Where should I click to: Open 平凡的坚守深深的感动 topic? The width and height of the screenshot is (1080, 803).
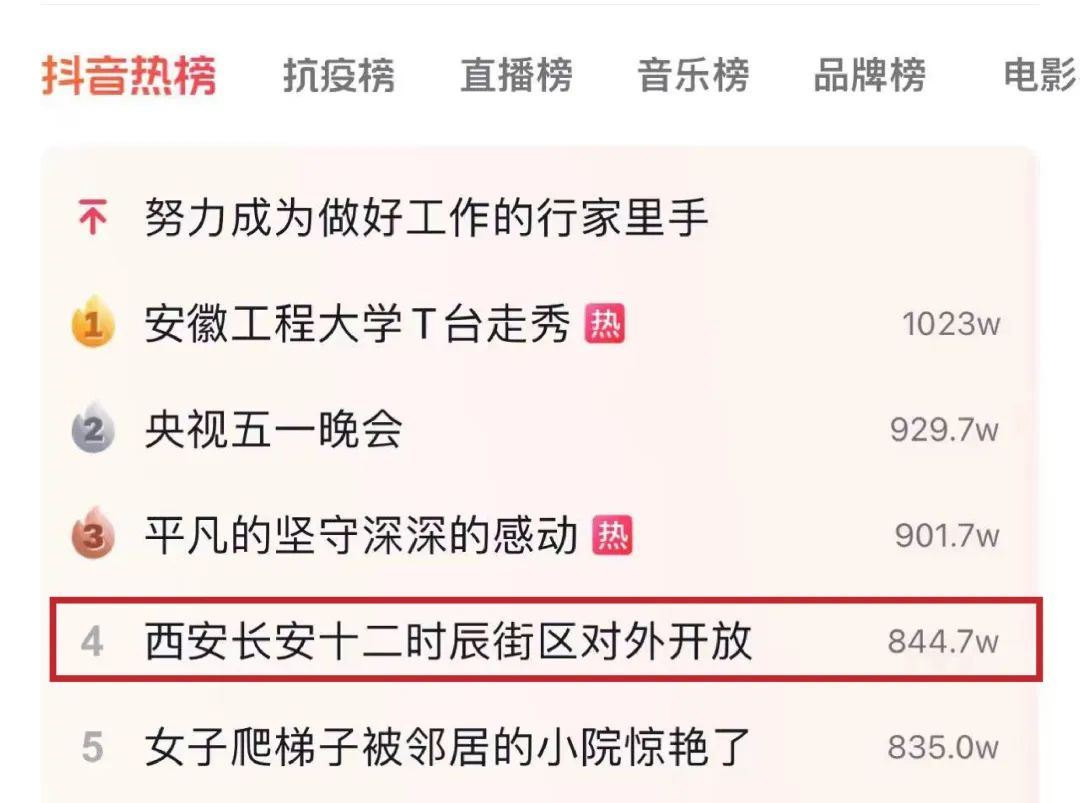[361, 537]
